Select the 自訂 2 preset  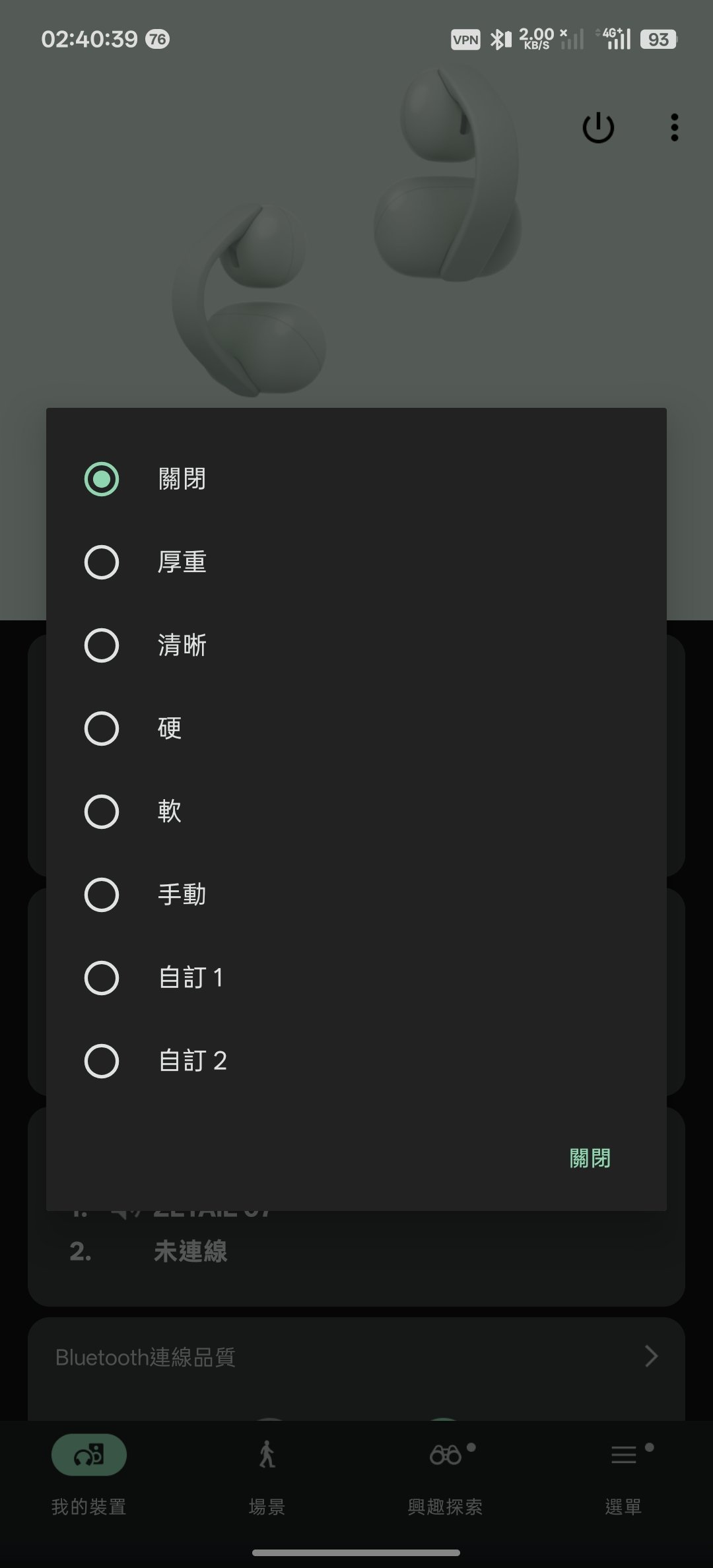102,1061
